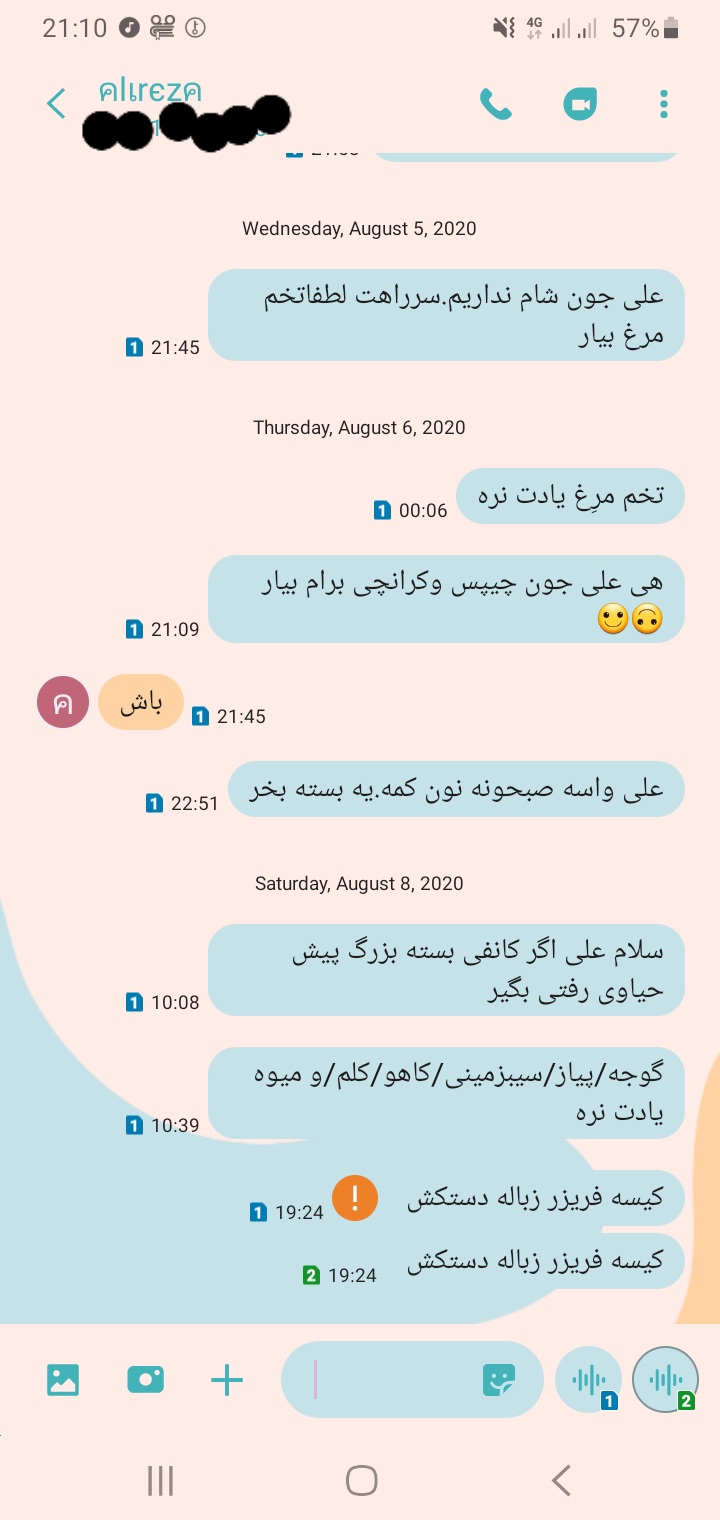Record voice message with SIM 1
Image resolution: width=720 pixels, height=1520 pixels.
click(588, 1380)
